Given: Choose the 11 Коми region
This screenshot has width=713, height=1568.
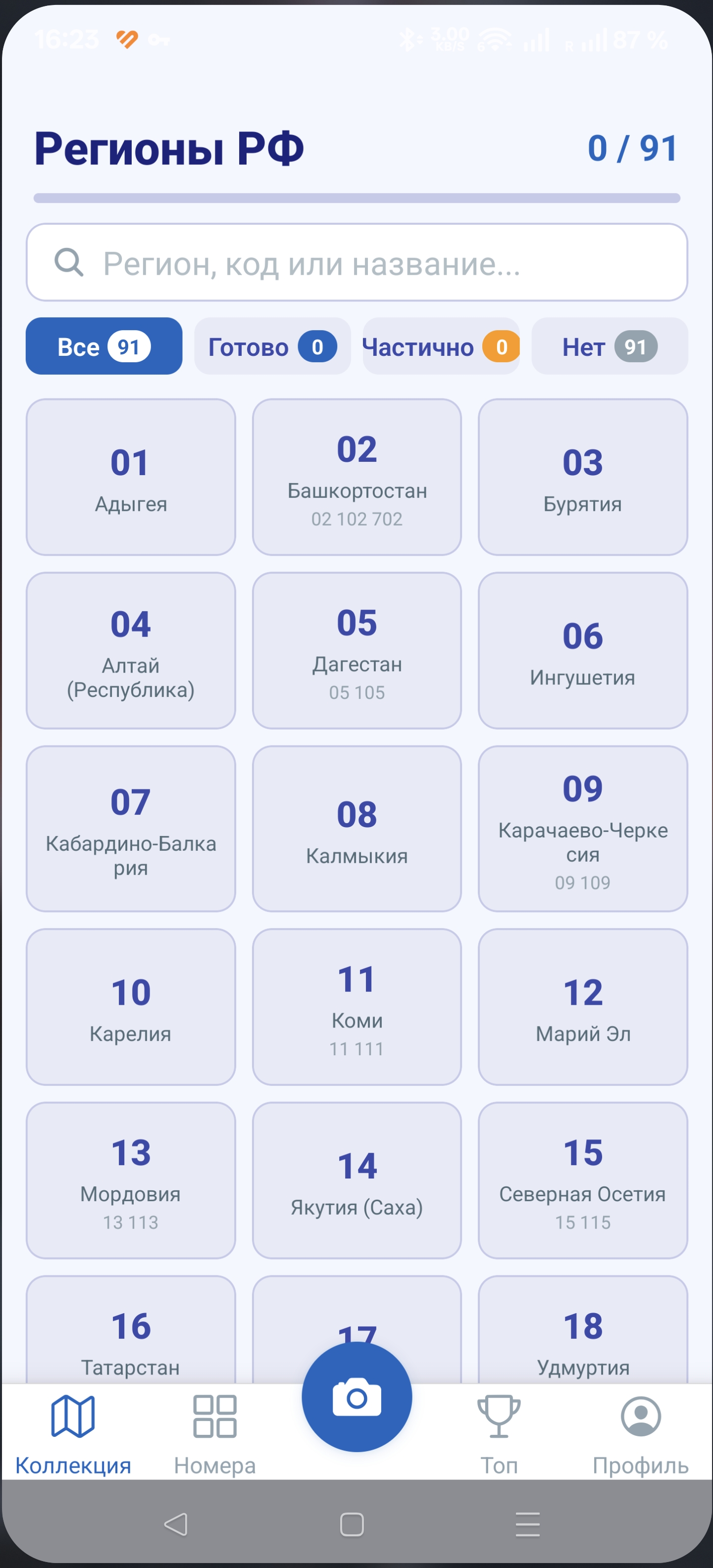Looking at the screenshot, I should coord(357,1007).
